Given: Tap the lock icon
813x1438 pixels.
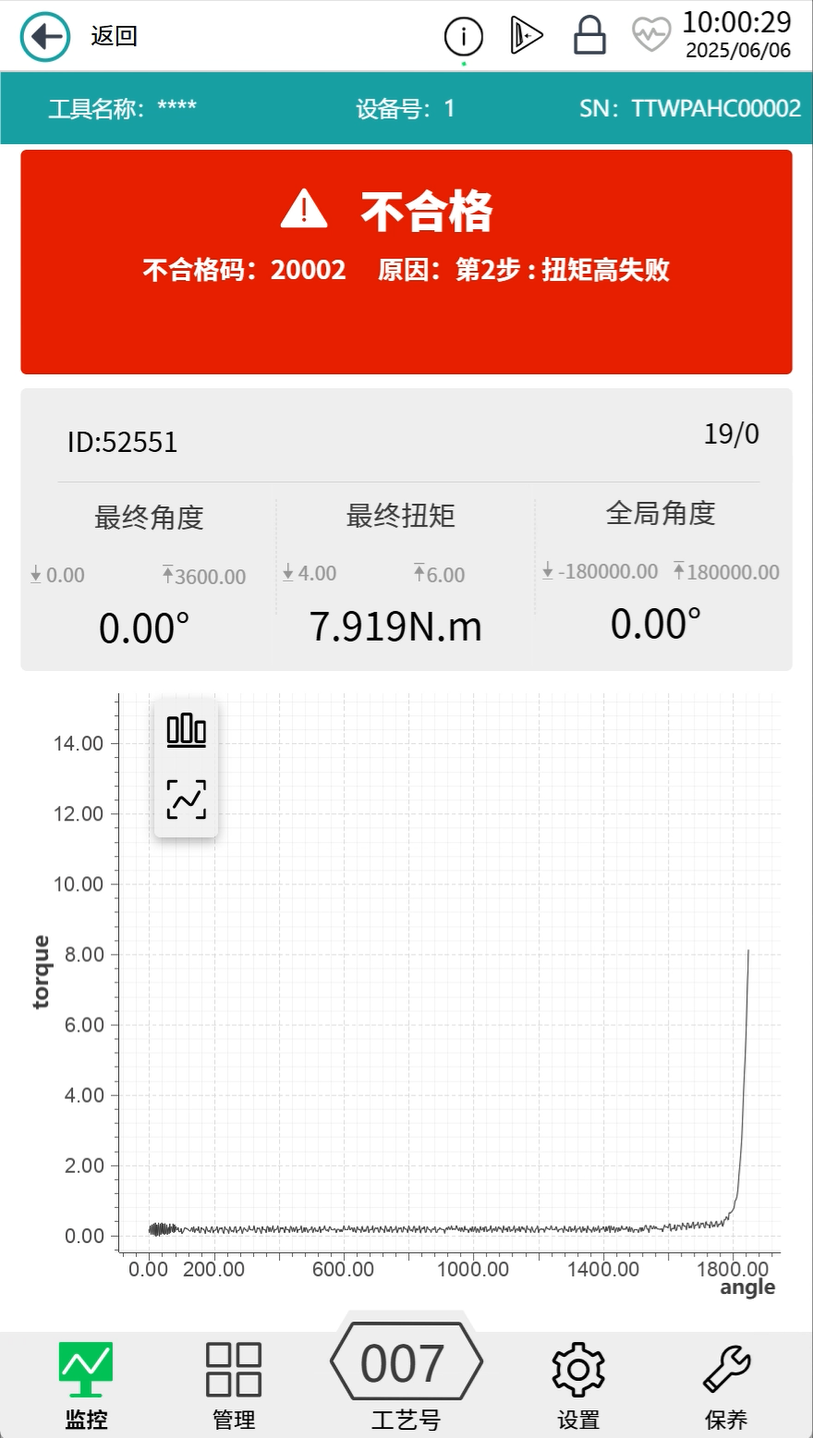Looking at the screenshot, I should (590, 36).
